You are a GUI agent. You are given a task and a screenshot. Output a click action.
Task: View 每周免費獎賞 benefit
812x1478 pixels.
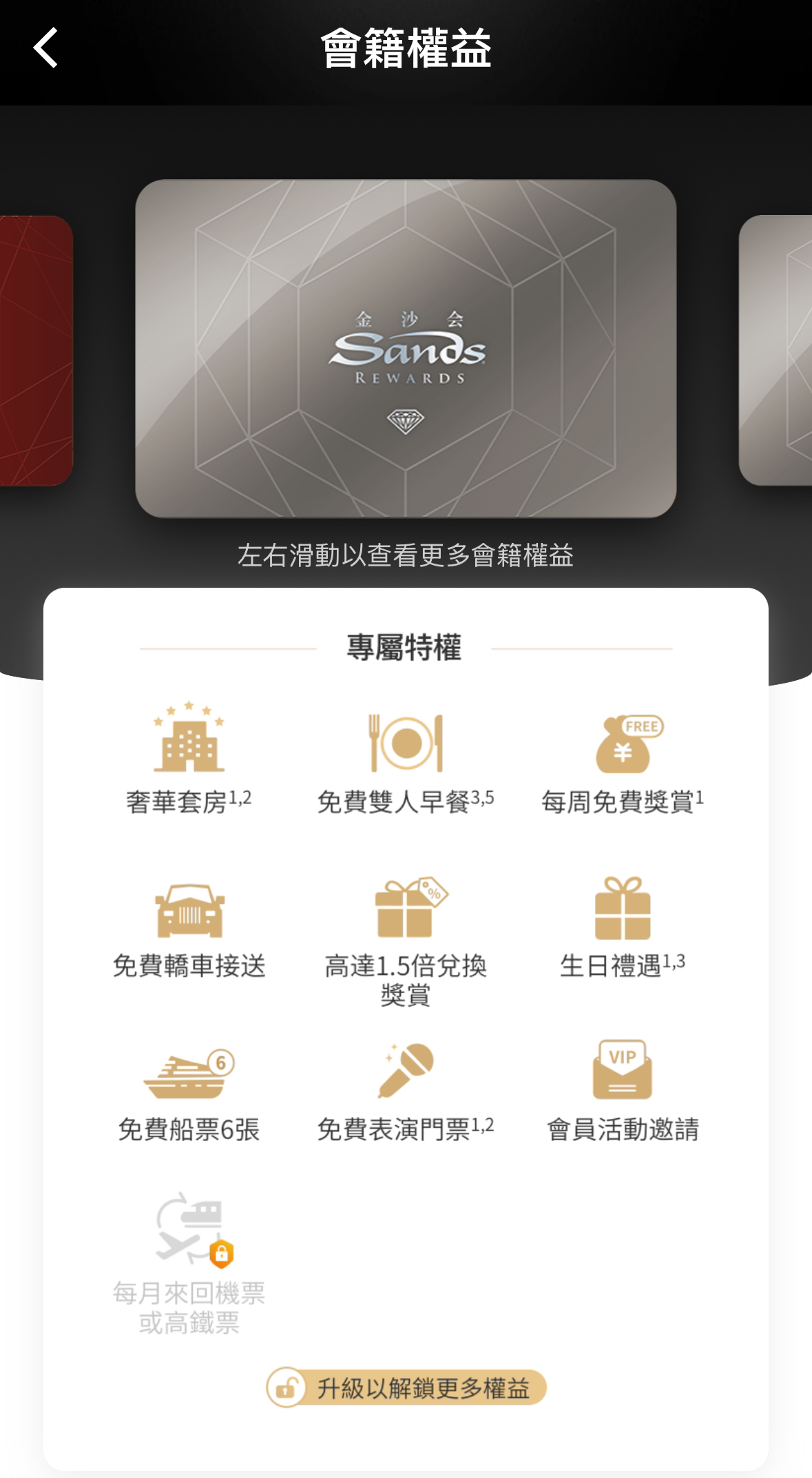click(623, 758)
